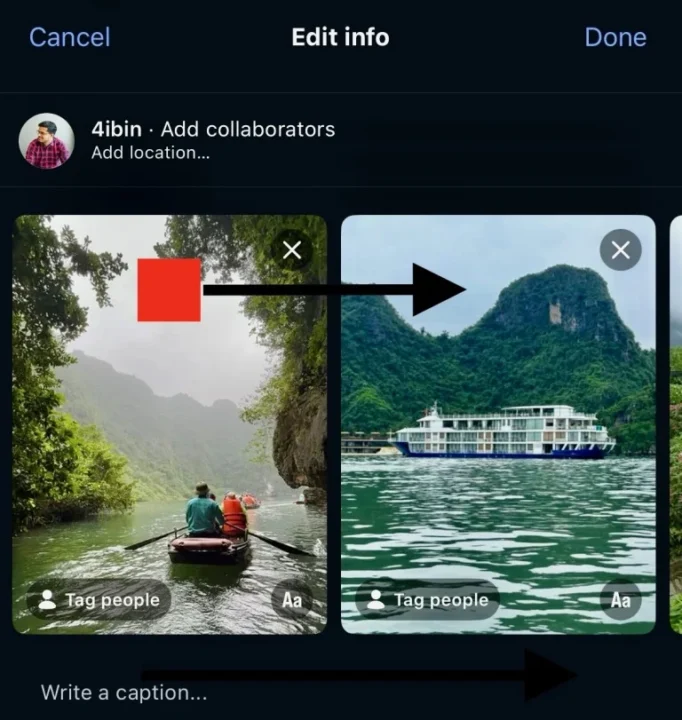The image size is (682, 720).
Task: Add collaborators to the post
Action: pos(248,129)
